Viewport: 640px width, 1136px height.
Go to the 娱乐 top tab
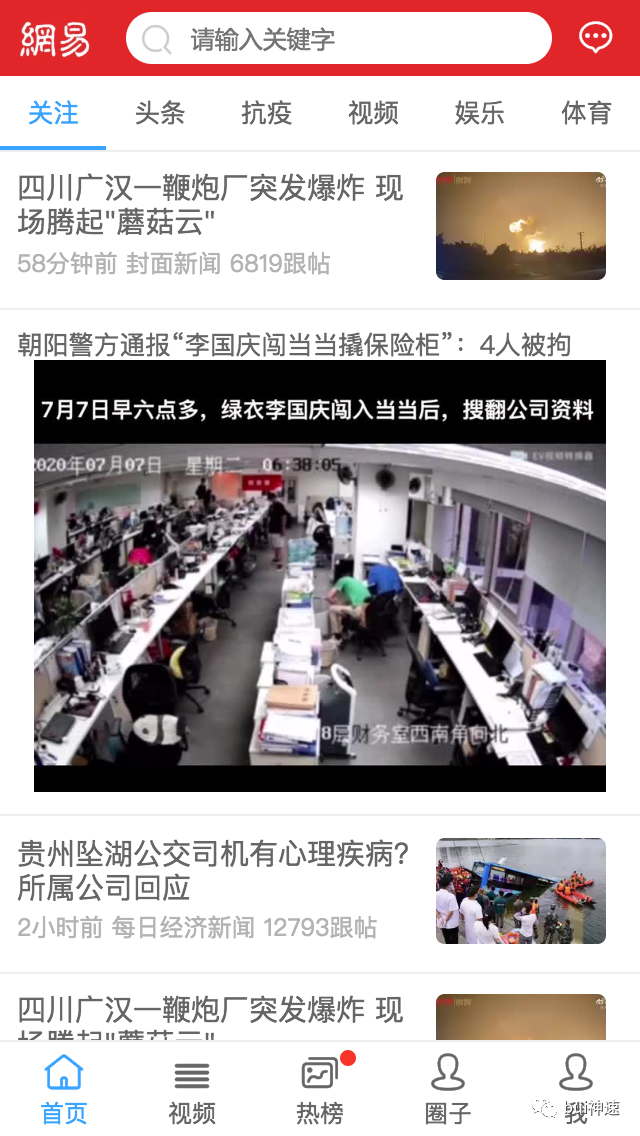(x=479, y=113)
